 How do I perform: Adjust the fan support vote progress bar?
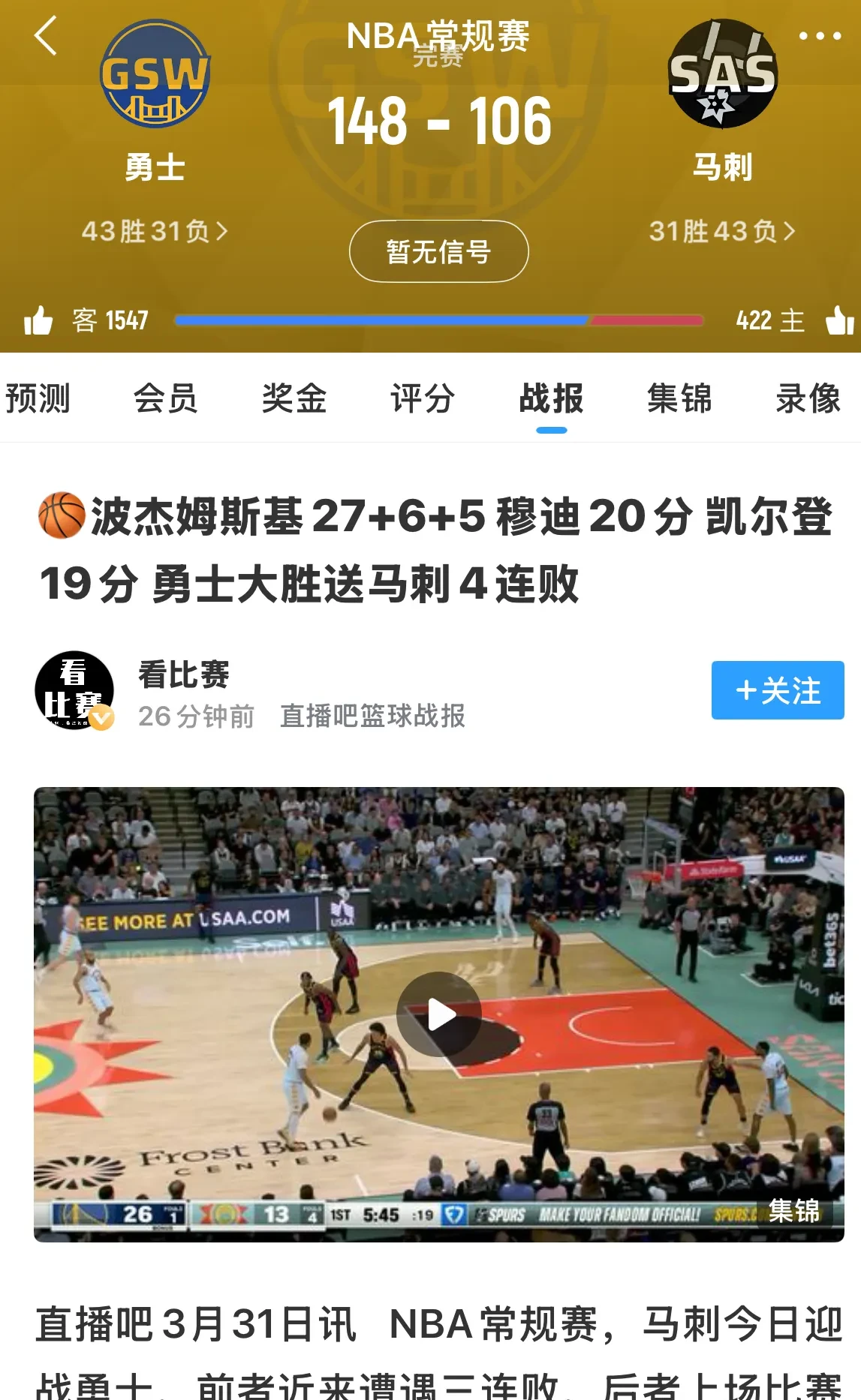[439, 320]
